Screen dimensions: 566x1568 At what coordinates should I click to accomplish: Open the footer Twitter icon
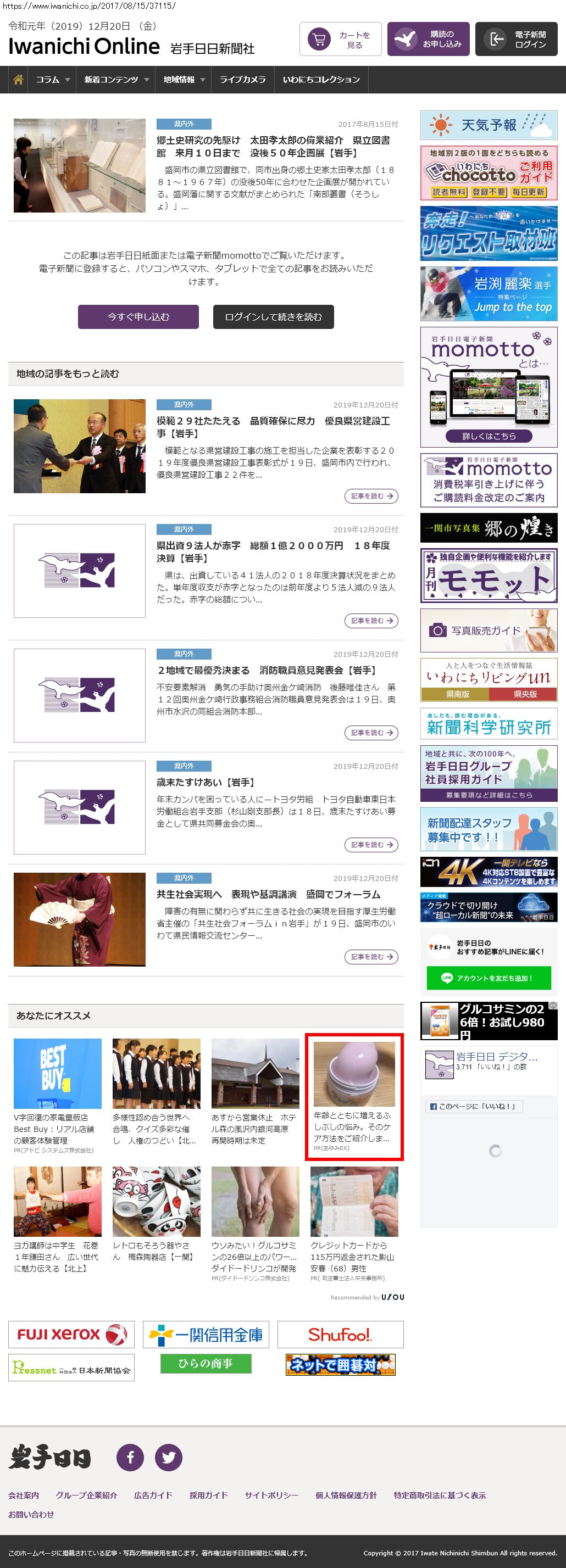click(169, 1457)
